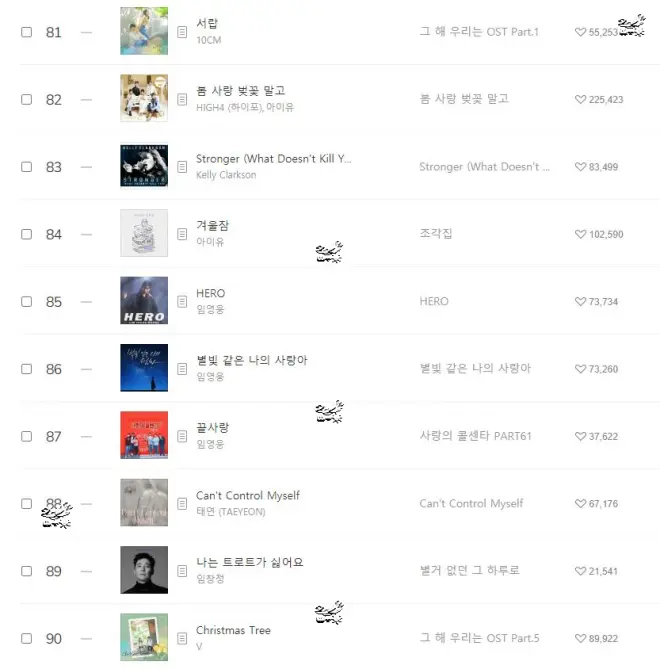Open artist 태연 (TAEYEON)
Viewport: 660px width, 669px height.
tap(230, 512)
